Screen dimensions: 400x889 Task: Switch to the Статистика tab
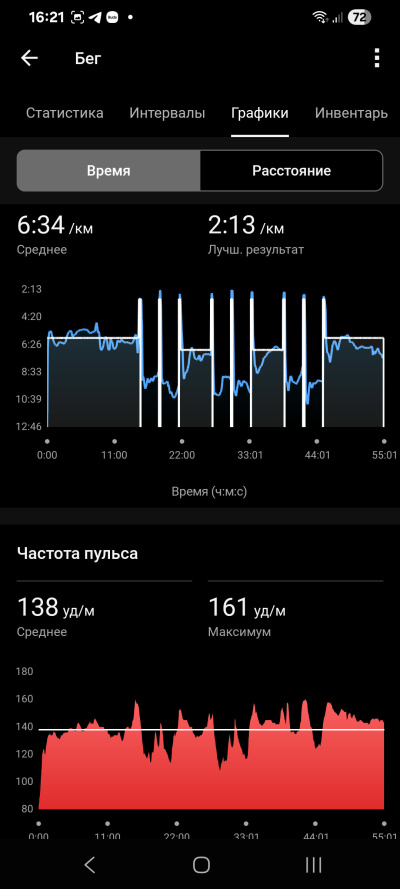65,113
